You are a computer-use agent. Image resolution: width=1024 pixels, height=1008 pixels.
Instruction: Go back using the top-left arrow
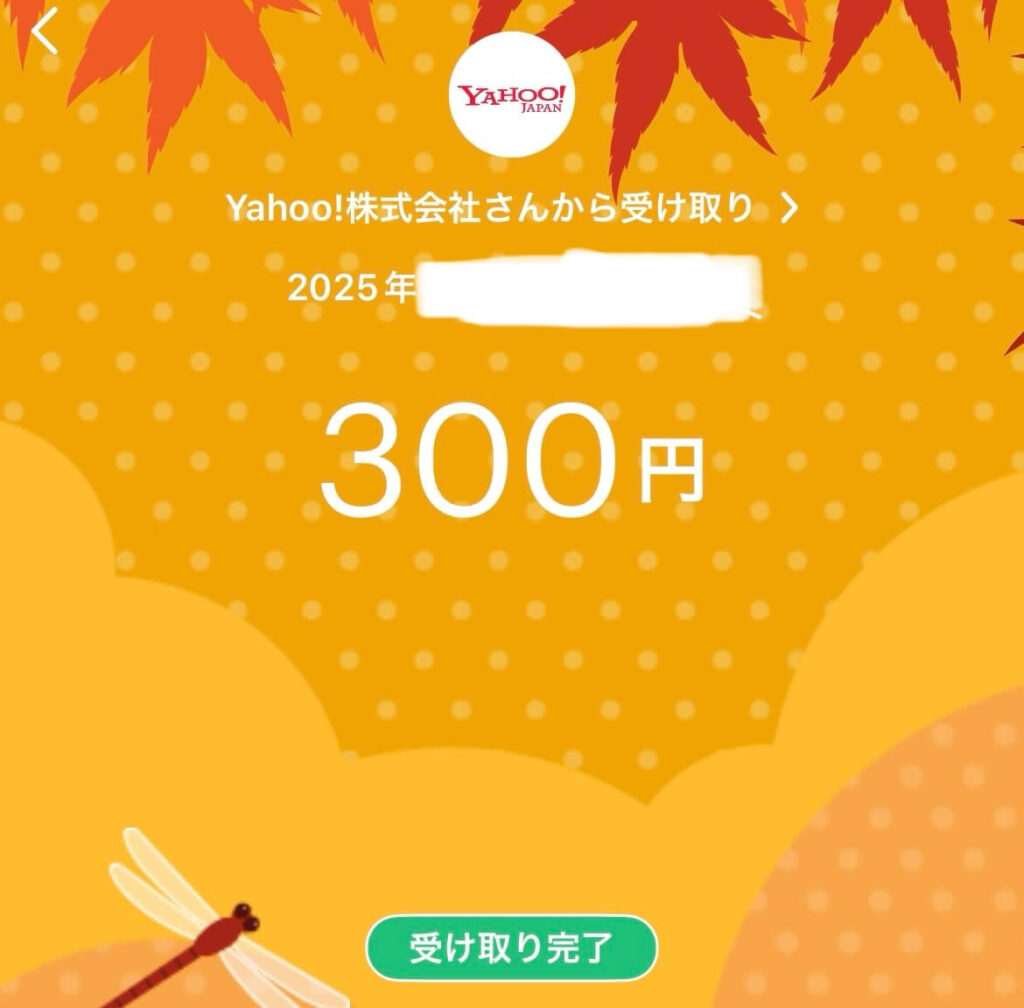click(45, 32)
